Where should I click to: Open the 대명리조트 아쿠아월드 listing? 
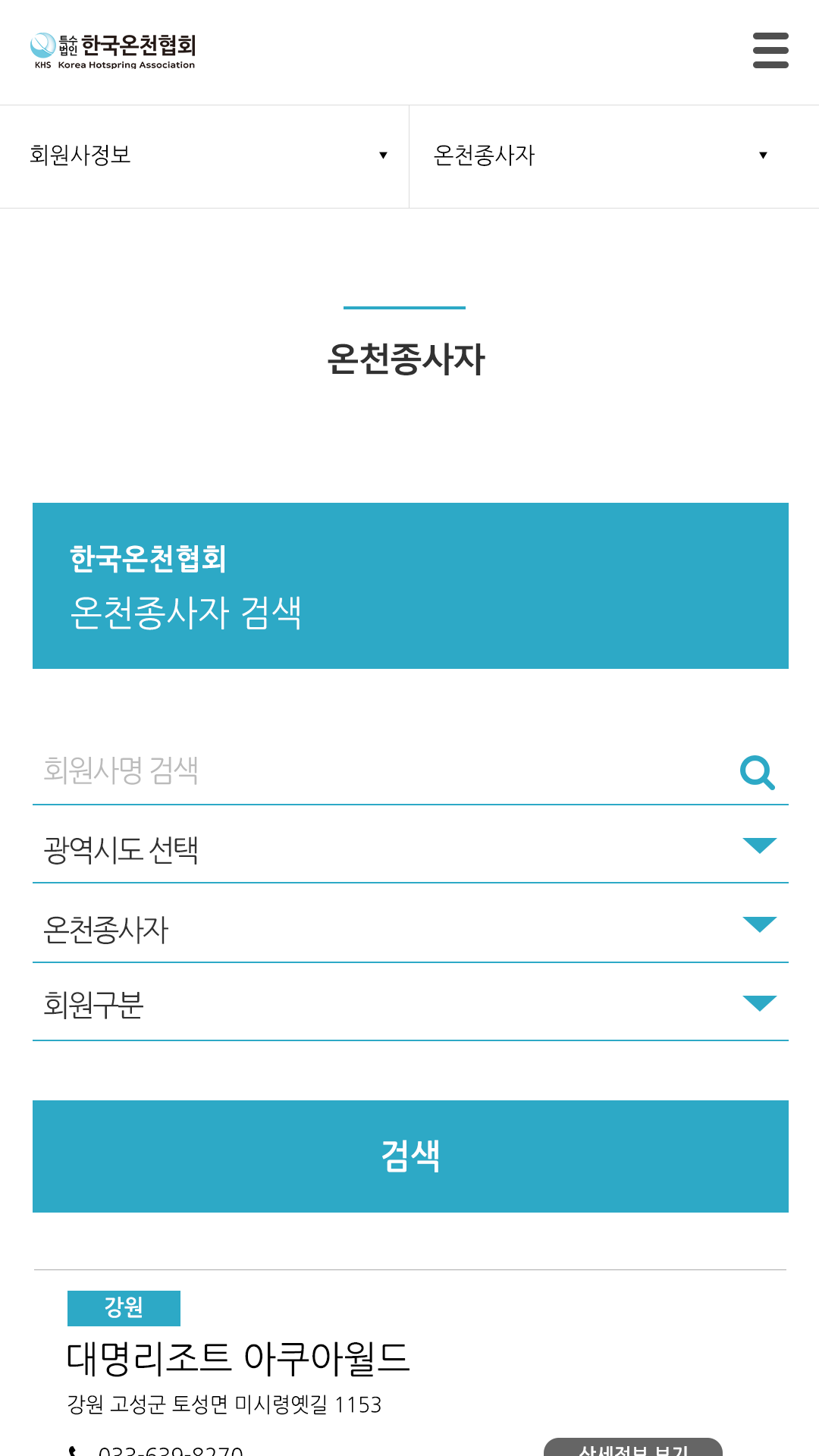(x=238, y=1357)
